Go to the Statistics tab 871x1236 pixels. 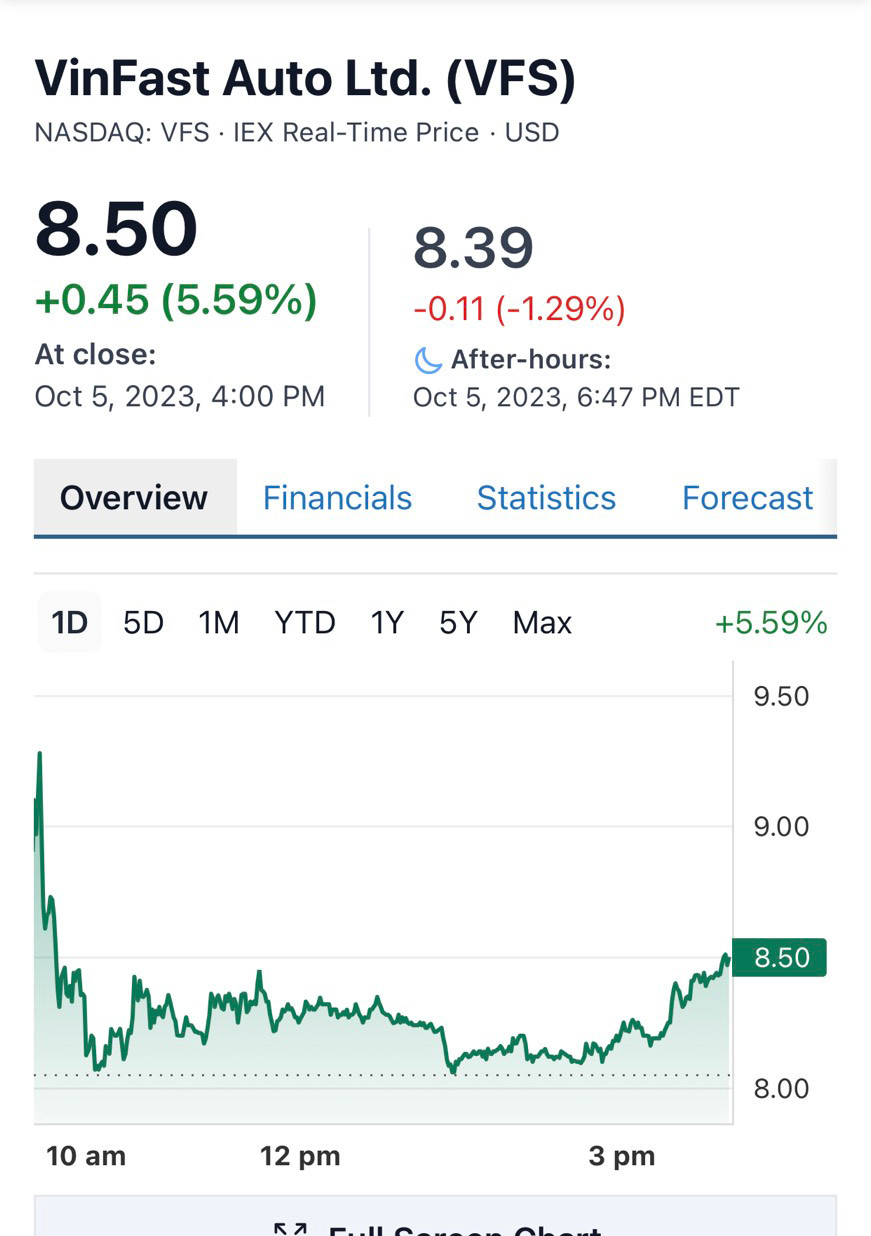click(546, 497)
